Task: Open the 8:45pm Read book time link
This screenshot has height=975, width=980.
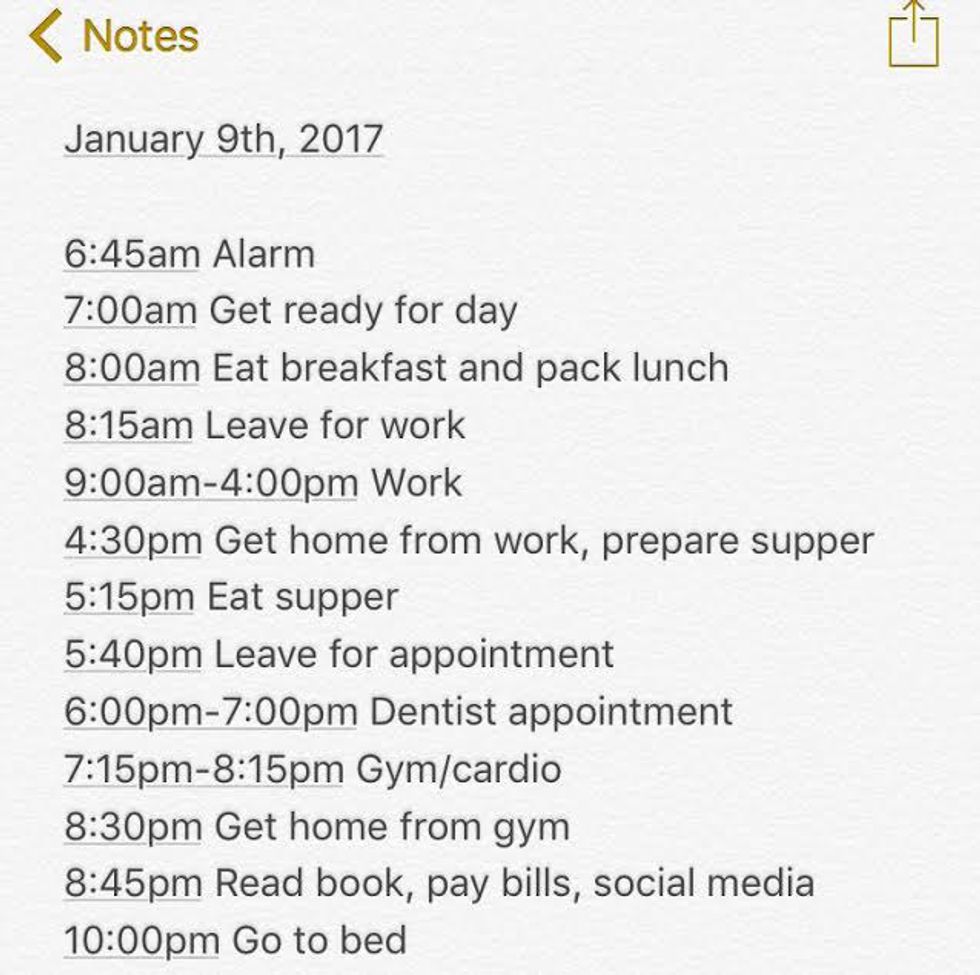Action: pyautogui.click(x=133, y=883)
